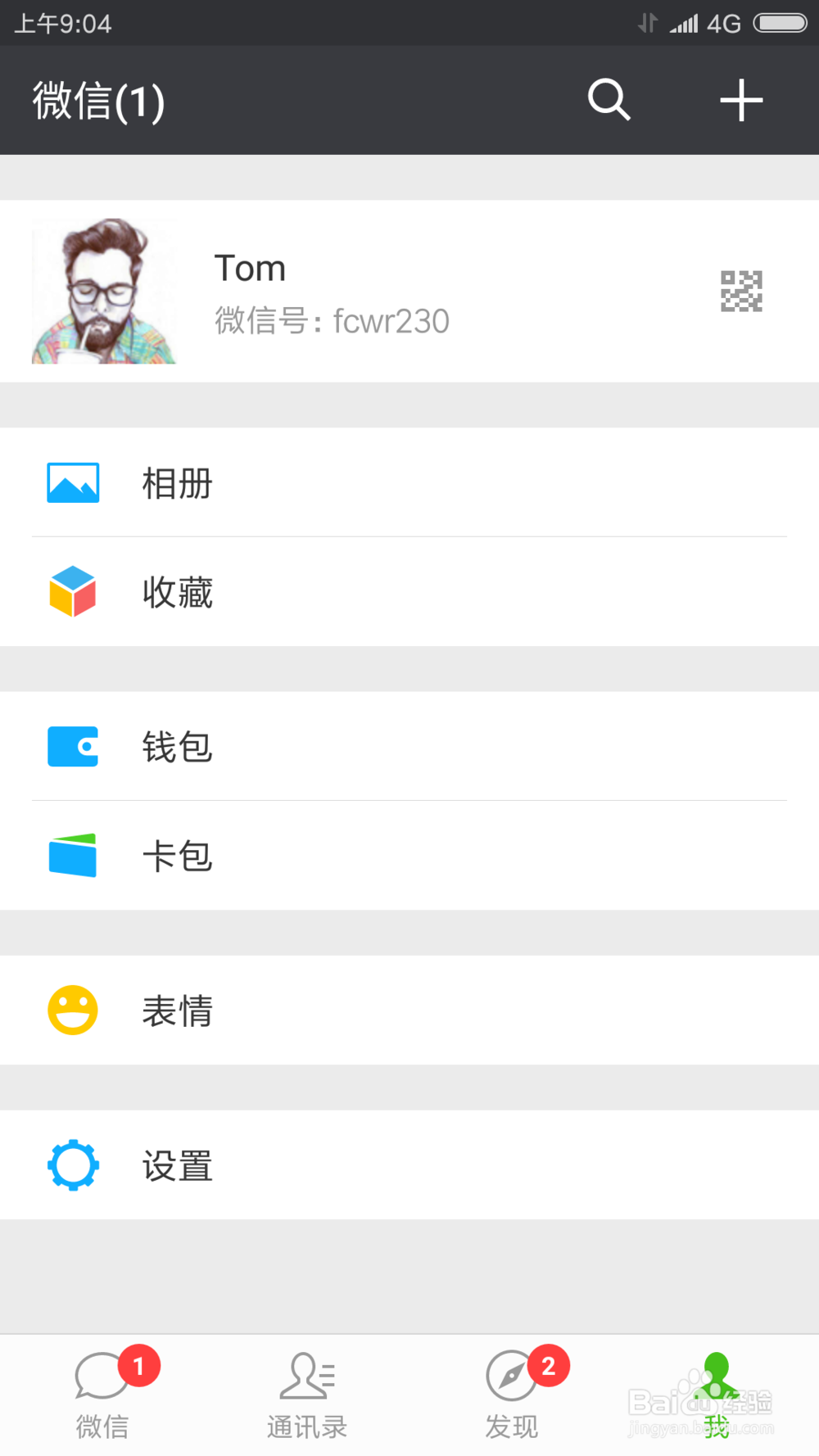Open the 微信号 fcwr230 account row
The width and height of the screenshot is (819, 1456).
(x=332, y=321)
